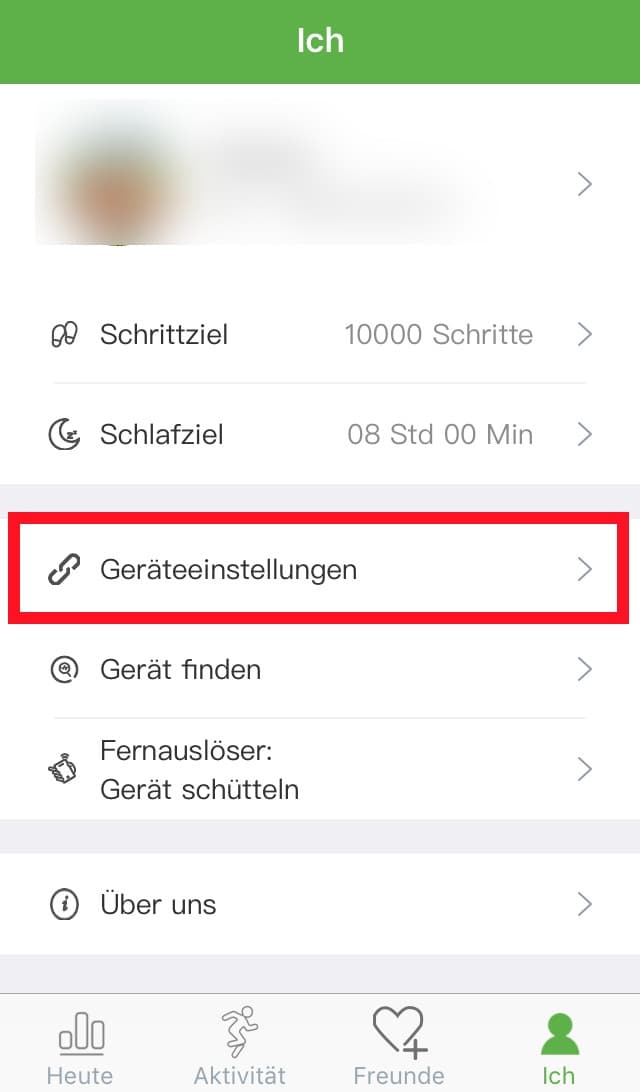
Task: Open Geräteeinstellungen
Action: click(320, 569)
